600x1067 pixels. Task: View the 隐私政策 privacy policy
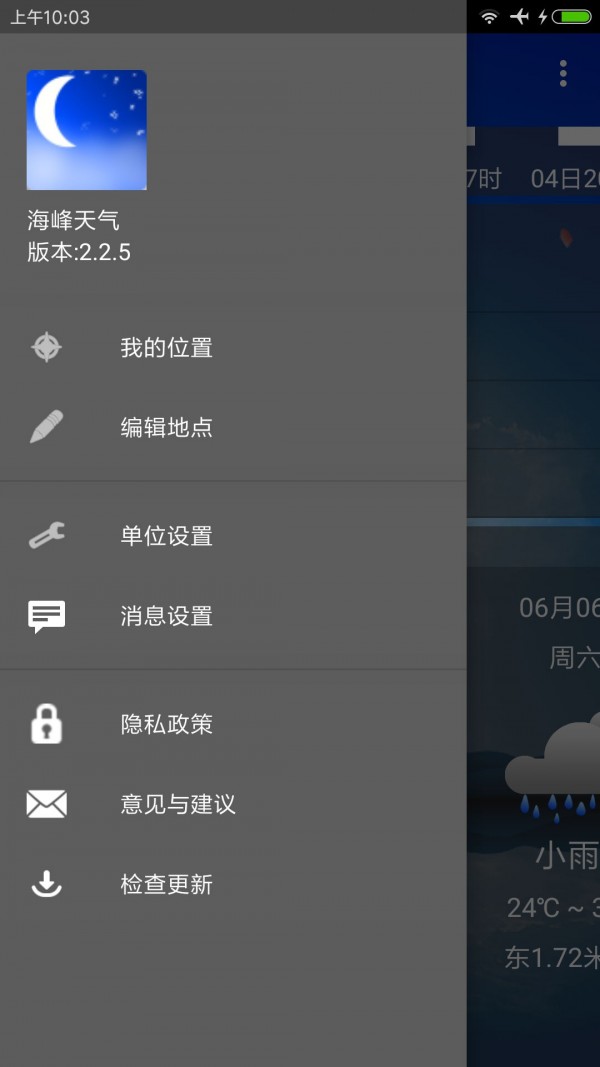click(233, 724)
